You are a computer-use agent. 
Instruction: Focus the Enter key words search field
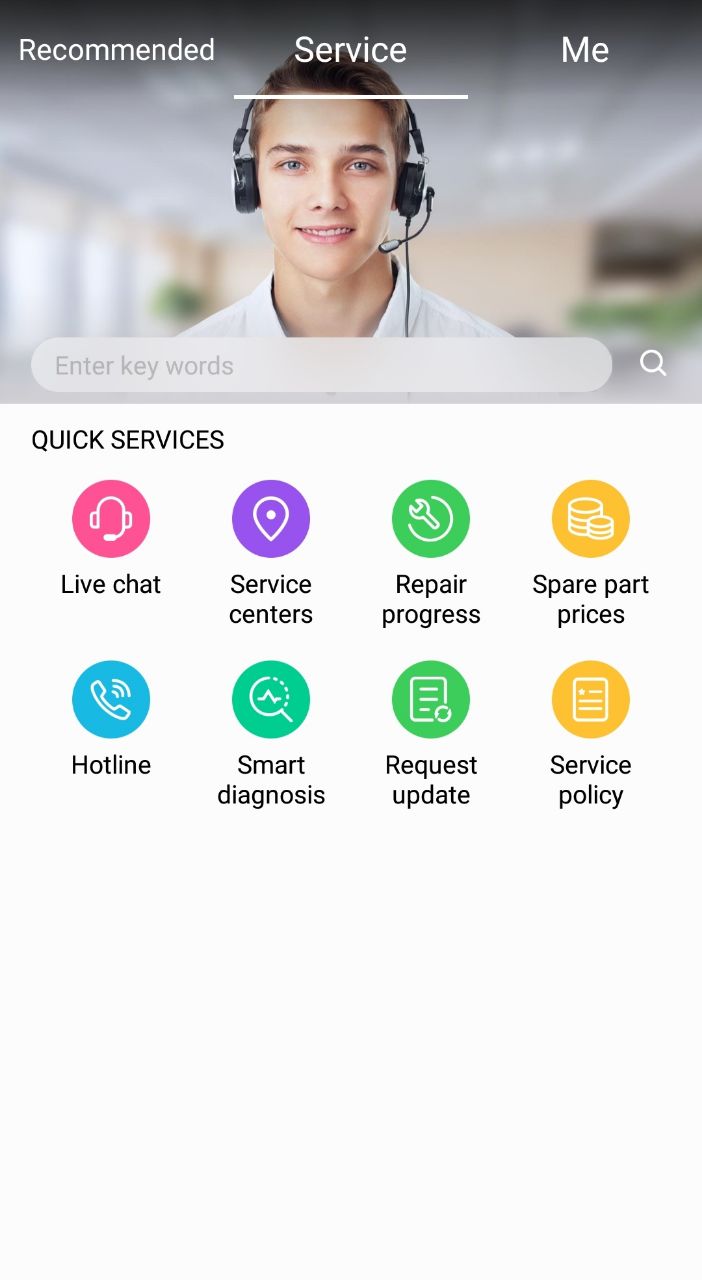[x=320, y=365]
